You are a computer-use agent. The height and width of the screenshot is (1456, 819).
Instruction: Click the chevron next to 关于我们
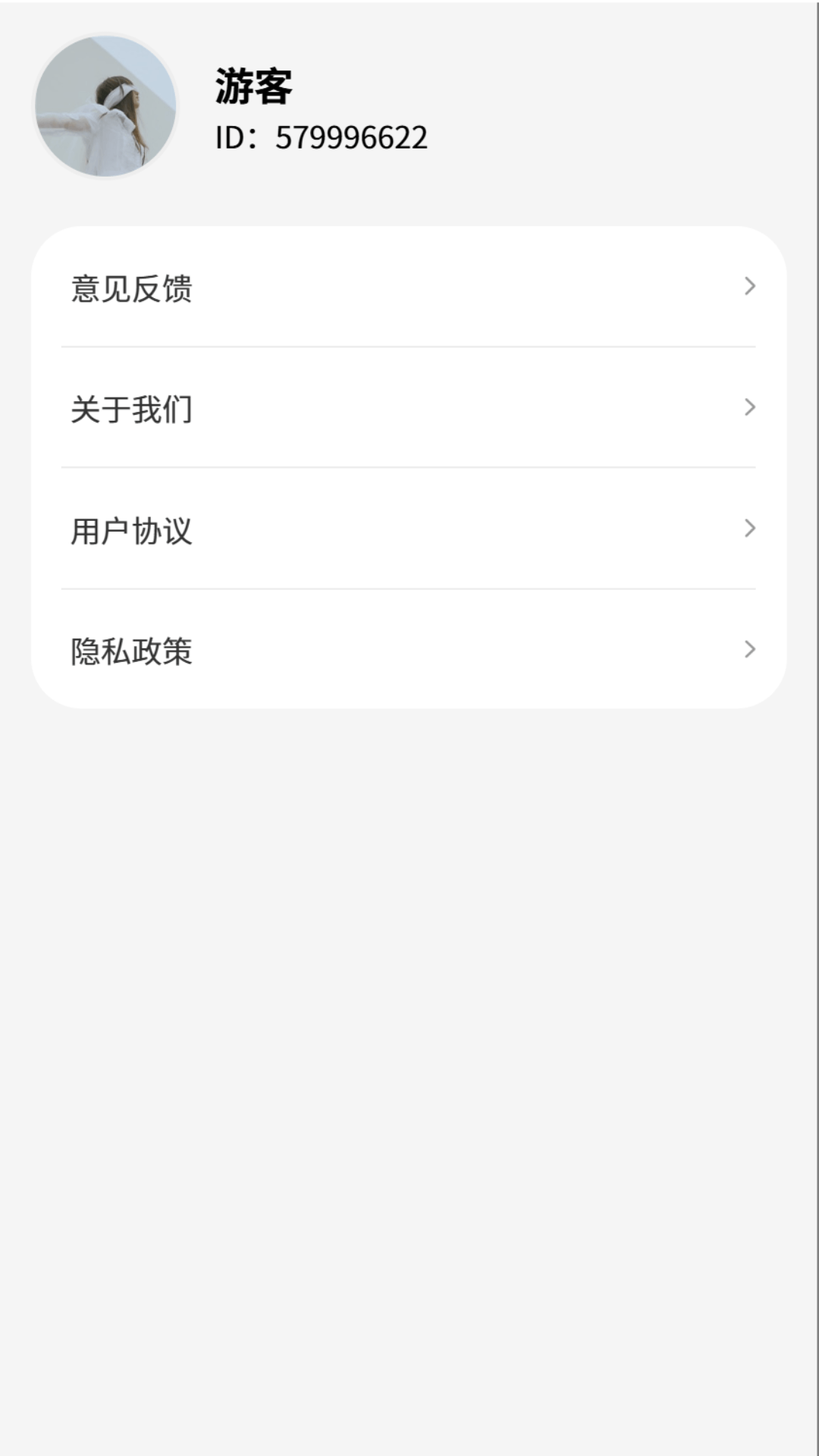752,408
